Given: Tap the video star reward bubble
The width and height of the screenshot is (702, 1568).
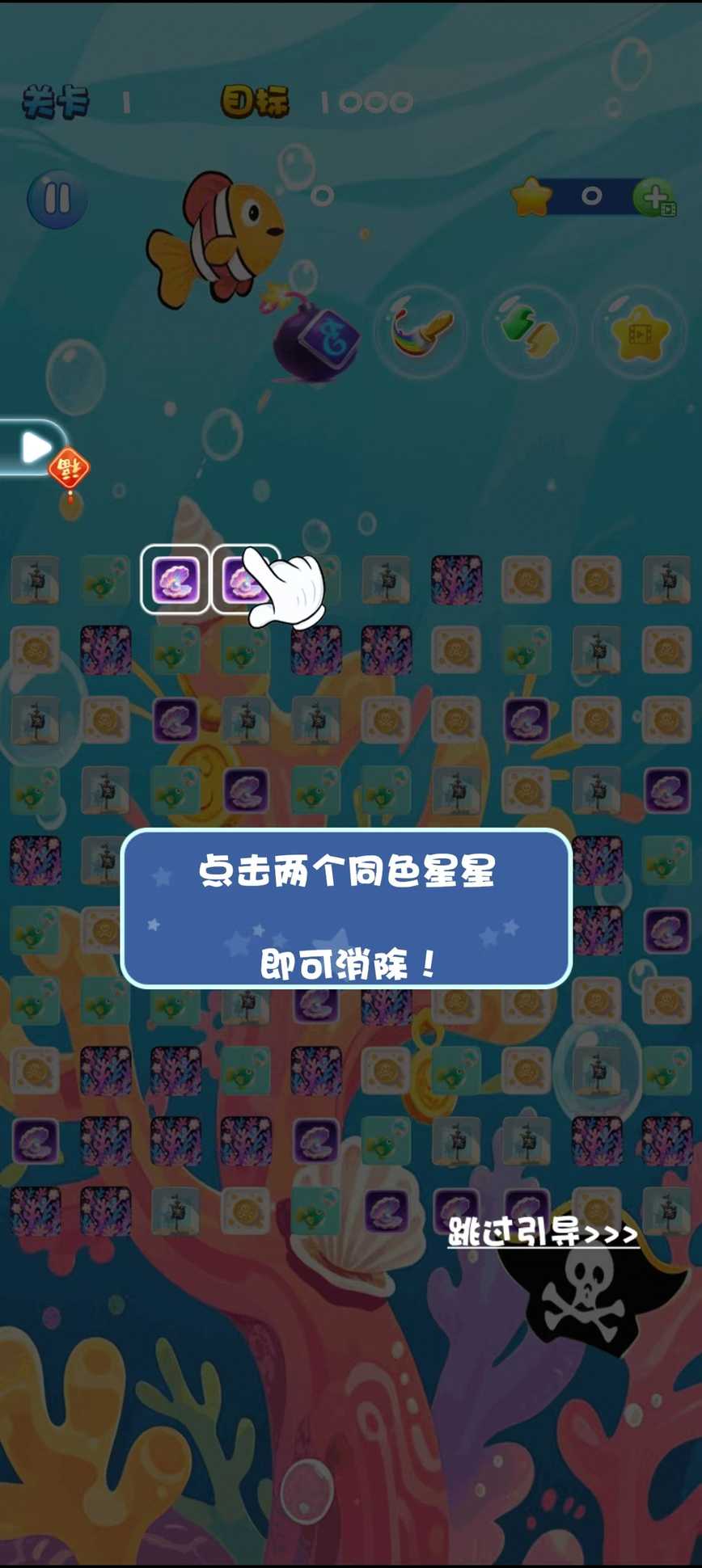Looking at the screenshot, I should [x=639, y=331].
